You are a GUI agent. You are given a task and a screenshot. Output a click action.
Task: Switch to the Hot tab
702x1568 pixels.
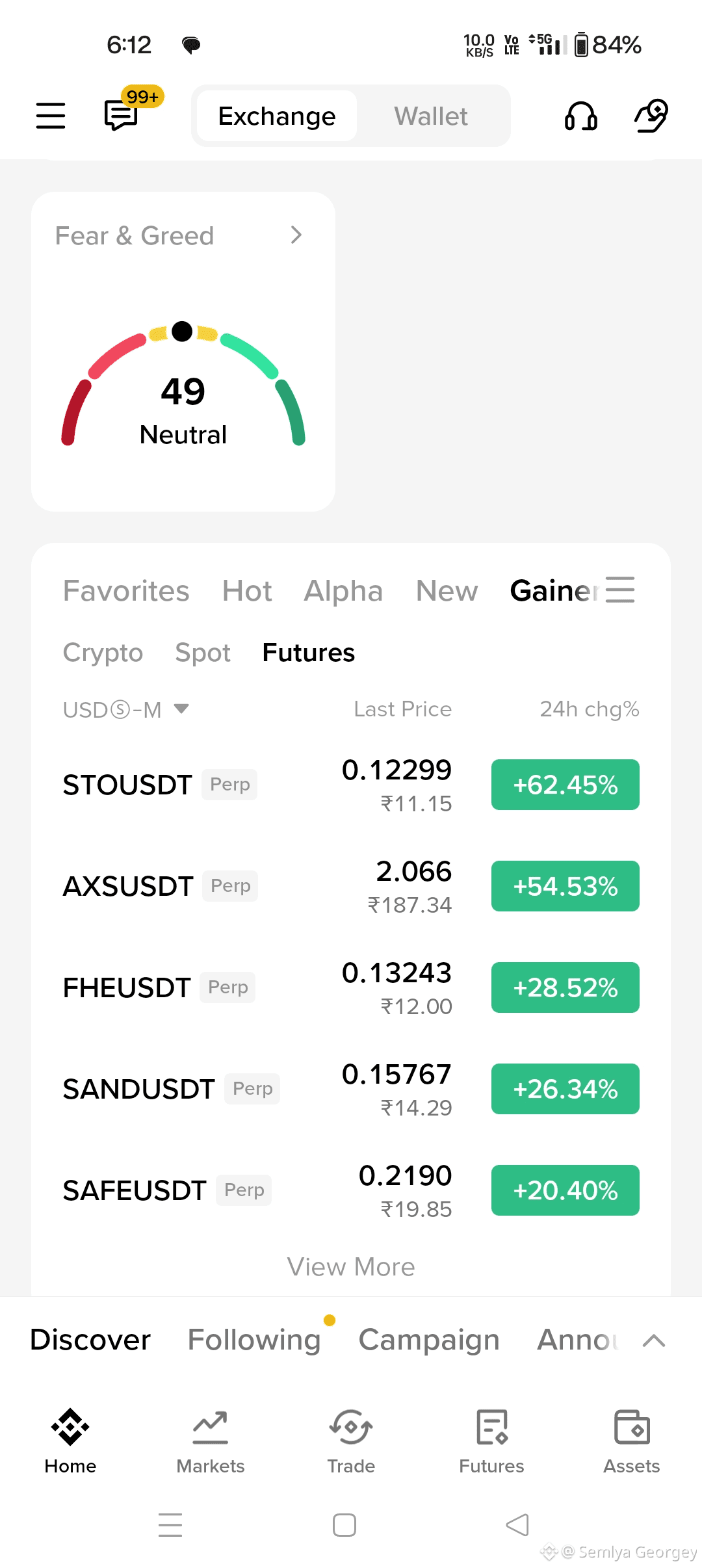point(247,591)
